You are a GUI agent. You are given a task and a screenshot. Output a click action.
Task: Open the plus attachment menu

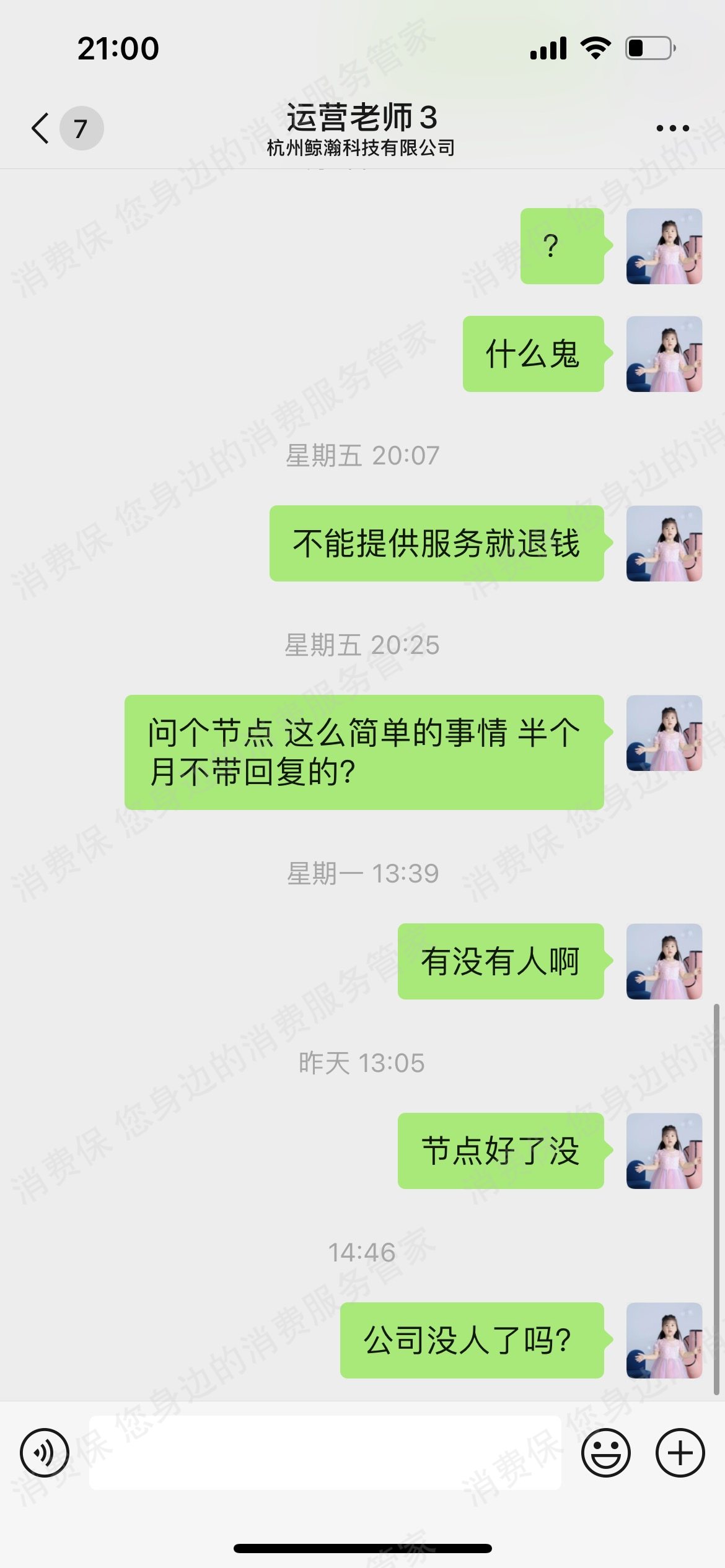680,1452
